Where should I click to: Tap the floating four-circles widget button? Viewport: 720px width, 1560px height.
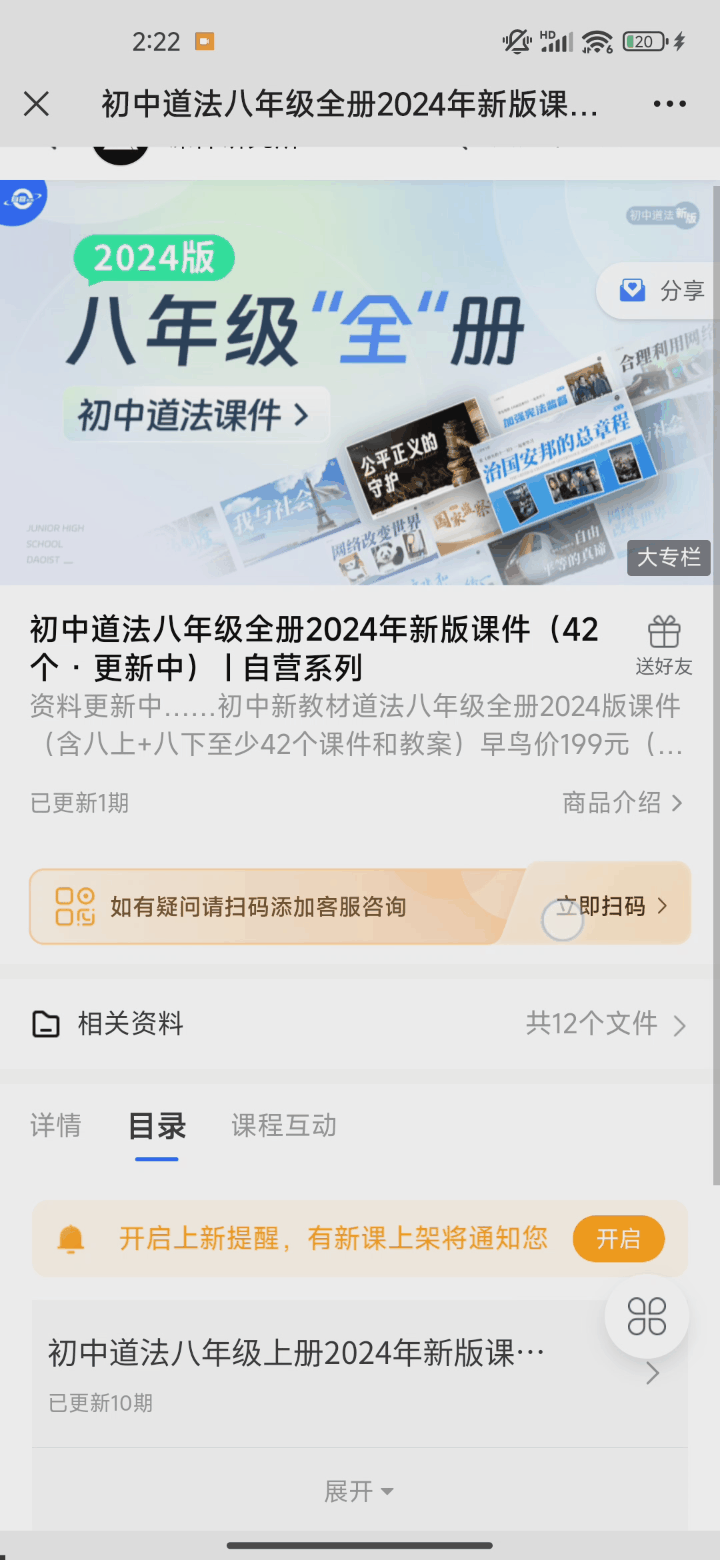click(x=646, y=1317)
